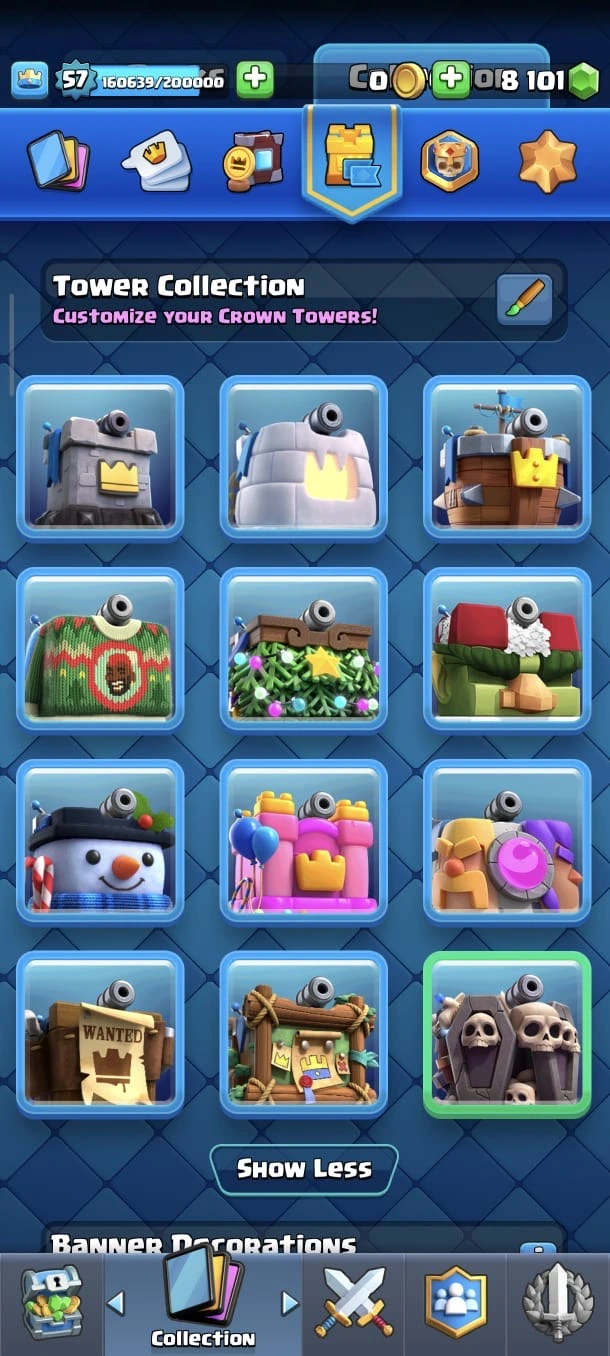Screen dimensions: 610x1356
Task: Select the skull coffin tower skin
Action: (507, 1034)
